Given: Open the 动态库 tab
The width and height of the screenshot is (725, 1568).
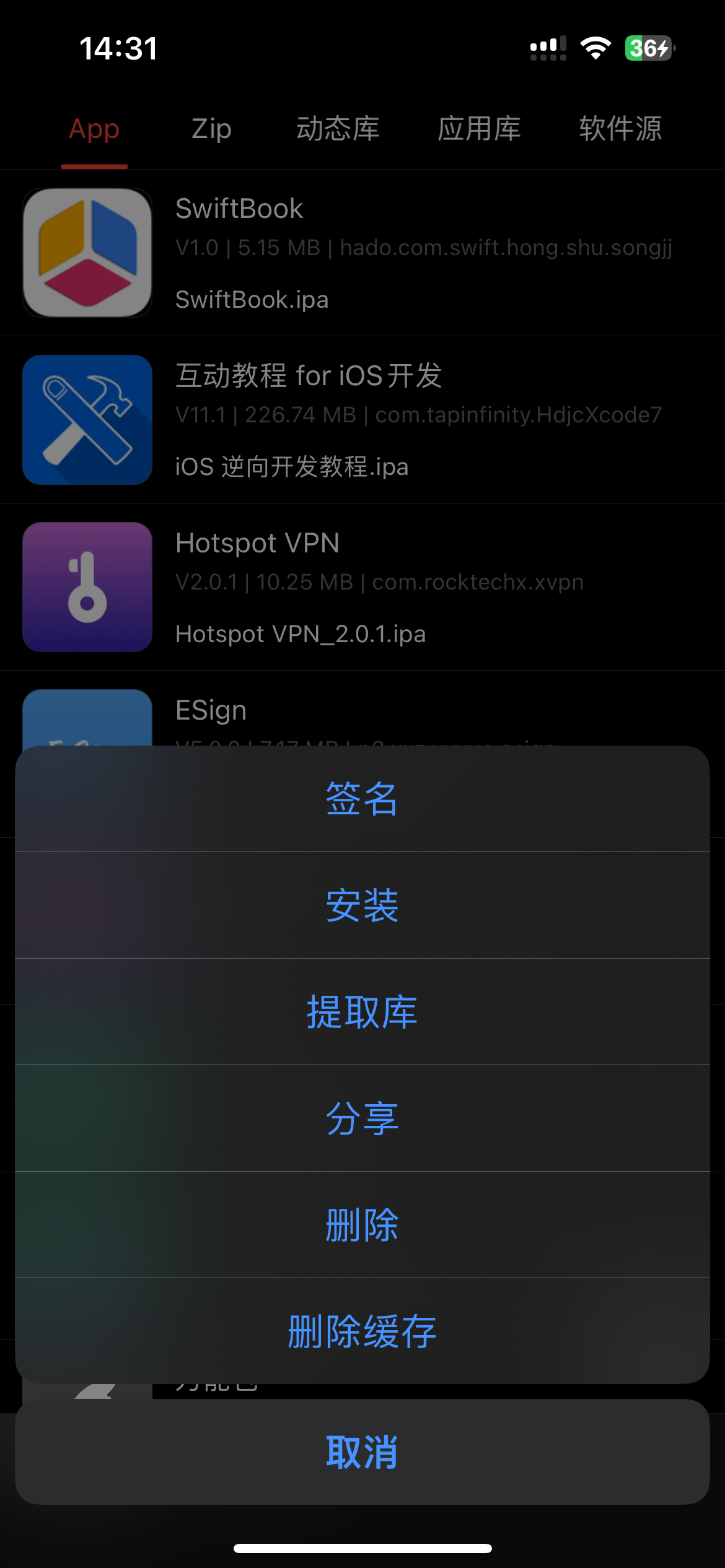Looking at the screenshot, I should [x=338, y=129].
